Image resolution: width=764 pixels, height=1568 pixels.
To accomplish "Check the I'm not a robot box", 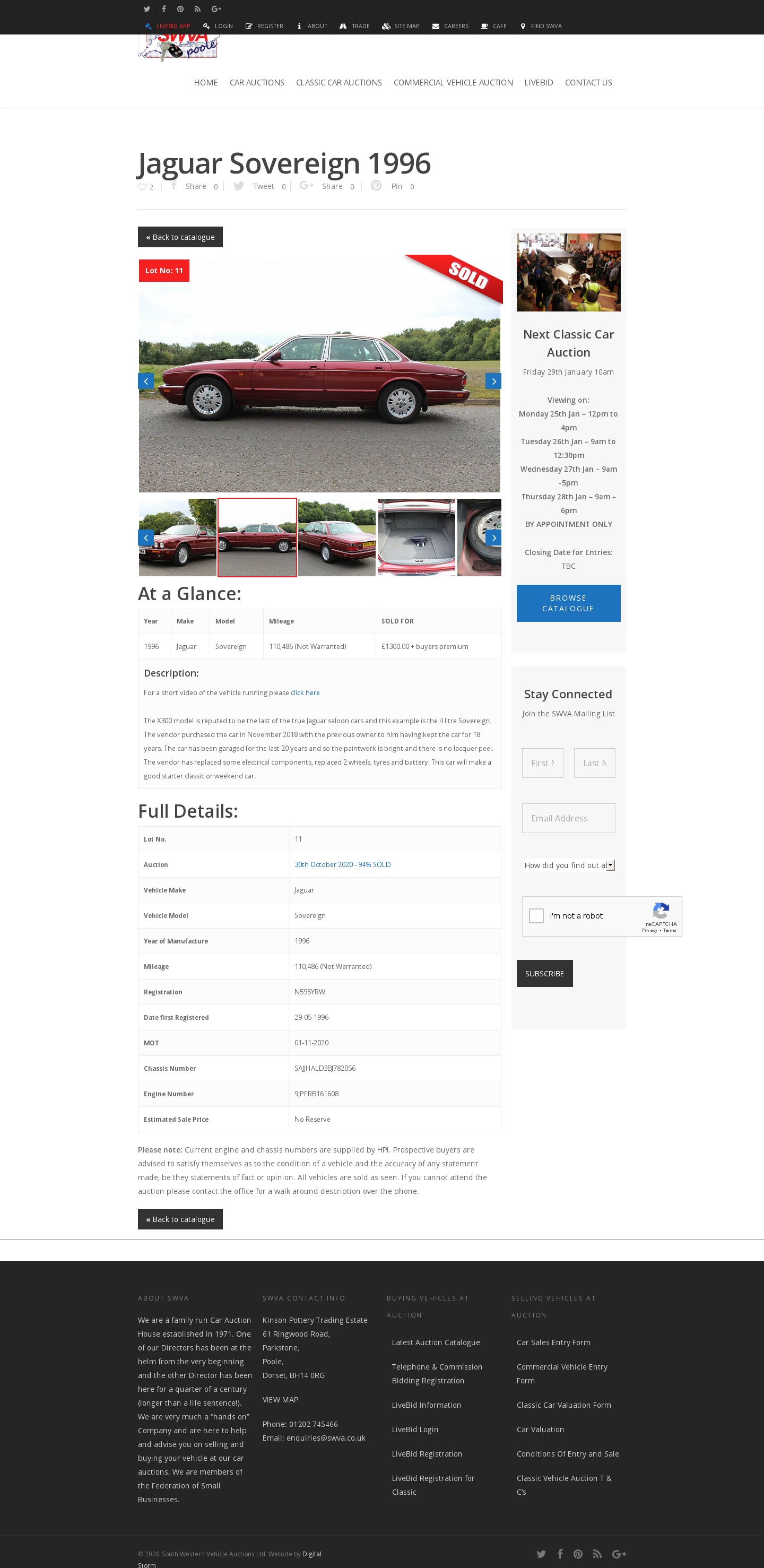I will click(x=536, y=915).
